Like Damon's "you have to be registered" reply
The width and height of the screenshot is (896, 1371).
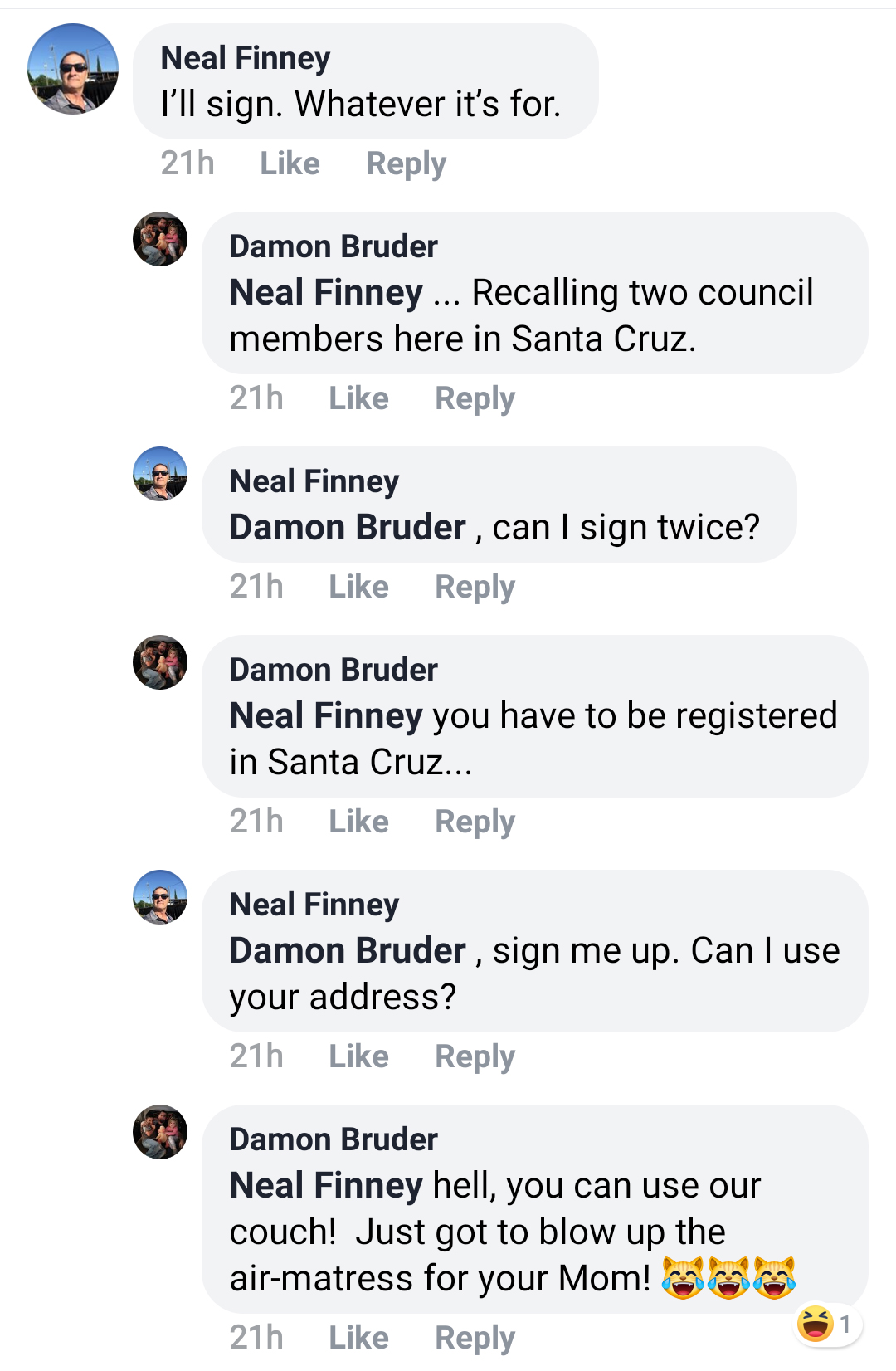pyautogui.click(x=358, y=822)
